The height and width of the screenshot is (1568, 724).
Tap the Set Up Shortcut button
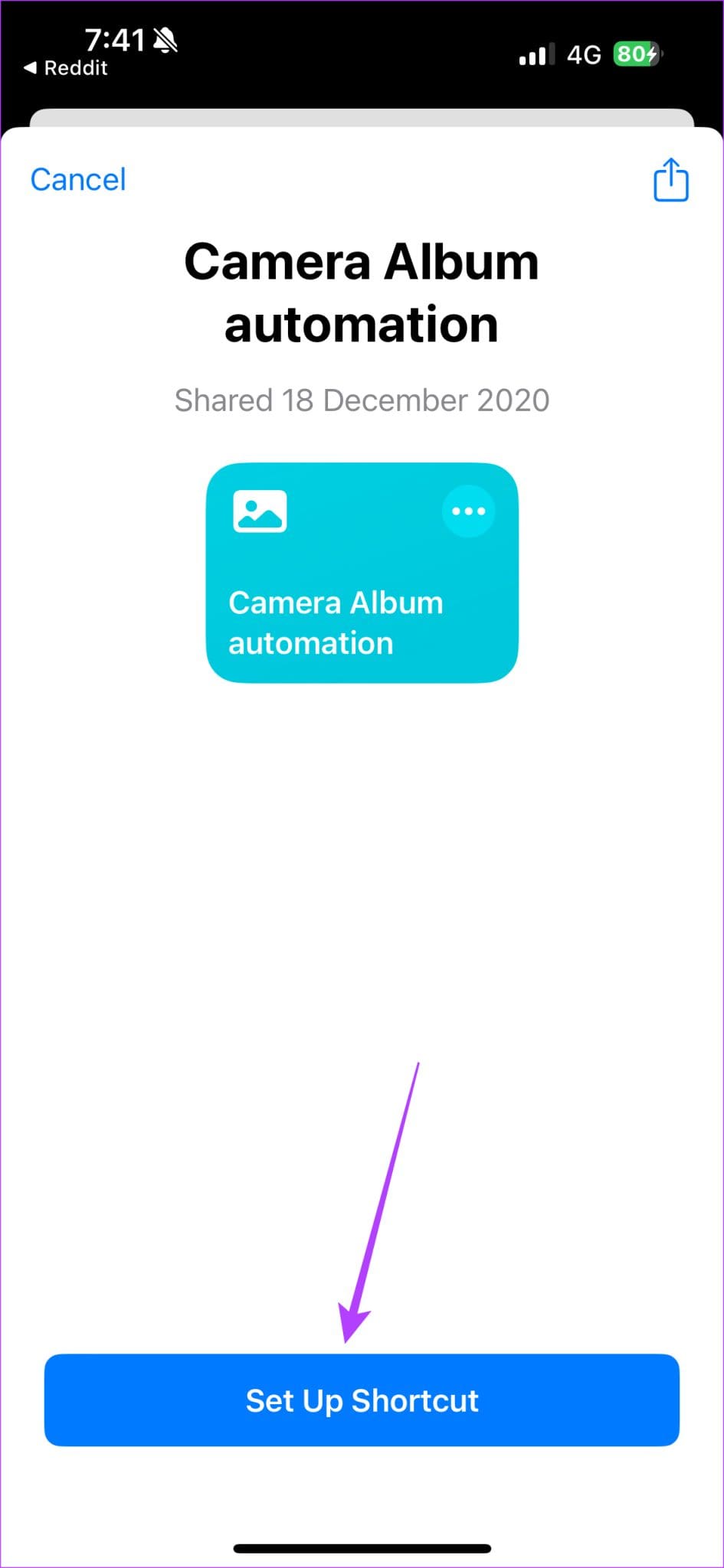click(x=362, y=1400)
